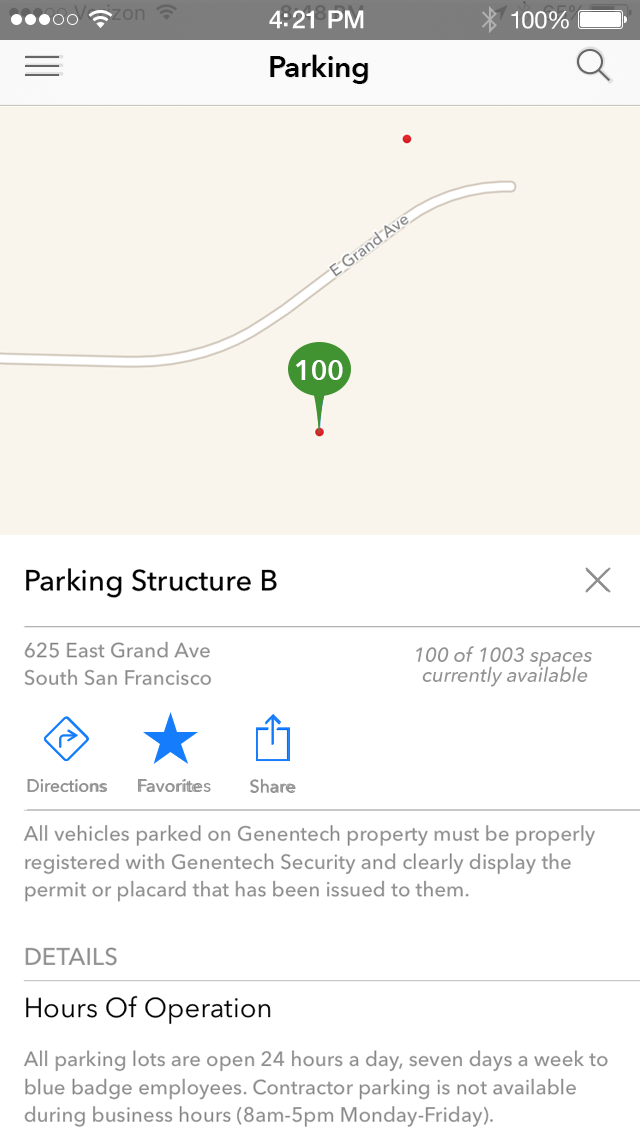Select the red dot above E Grand Ave
Viewport: 640px width, 1136px height.
407,138
